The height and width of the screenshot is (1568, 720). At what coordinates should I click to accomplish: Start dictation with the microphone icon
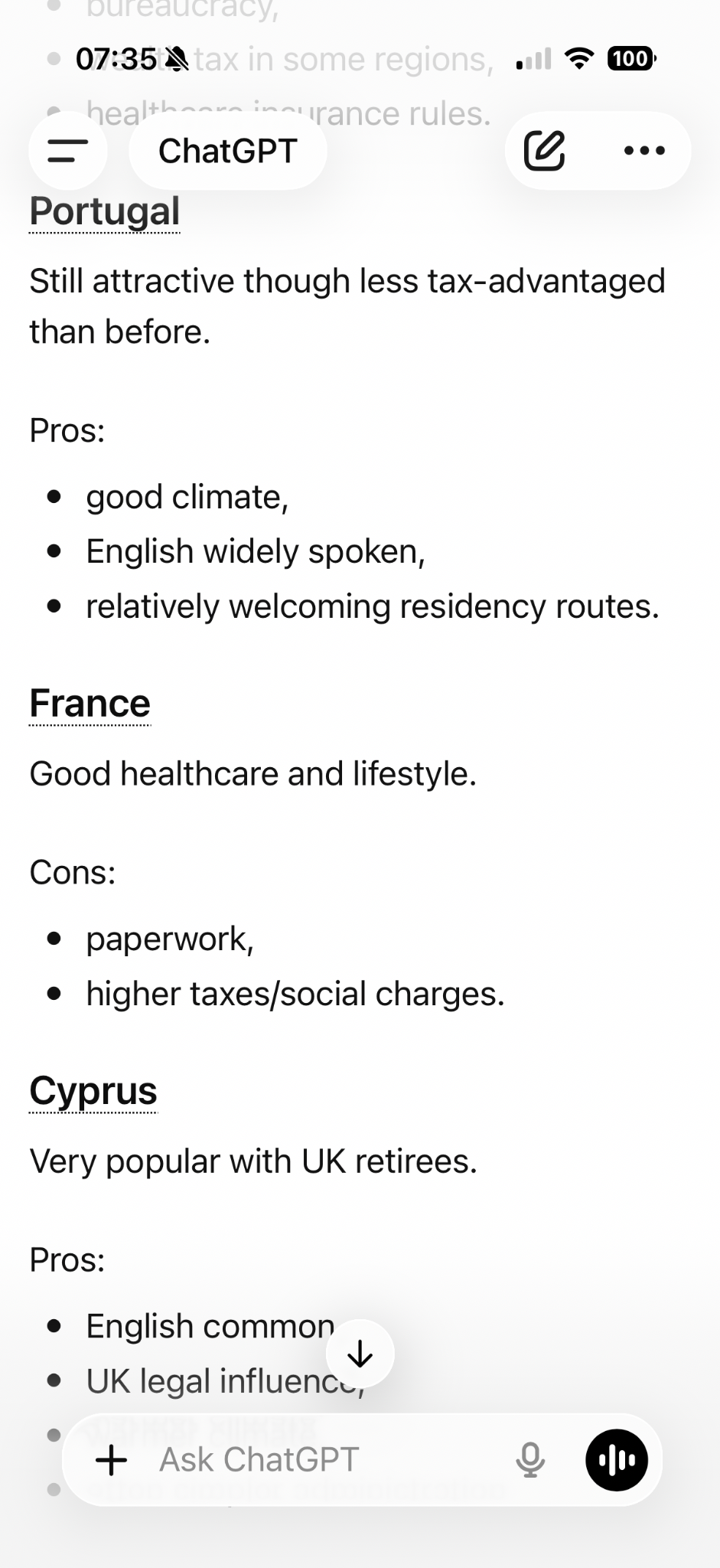pyautogui.click(x=530, y=1460)
